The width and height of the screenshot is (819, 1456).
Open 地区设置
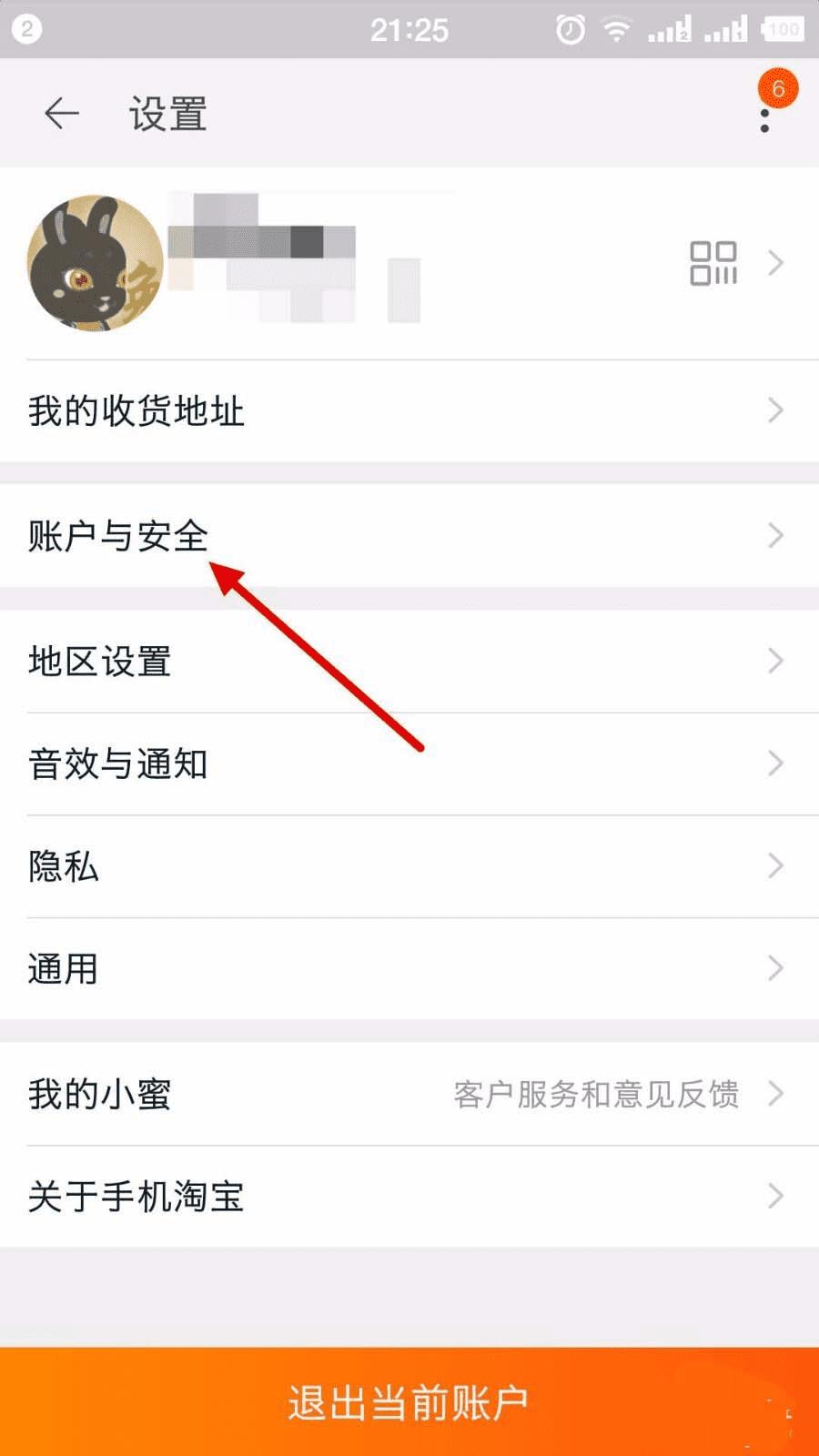pyautogui.click(x=409, y=661)
